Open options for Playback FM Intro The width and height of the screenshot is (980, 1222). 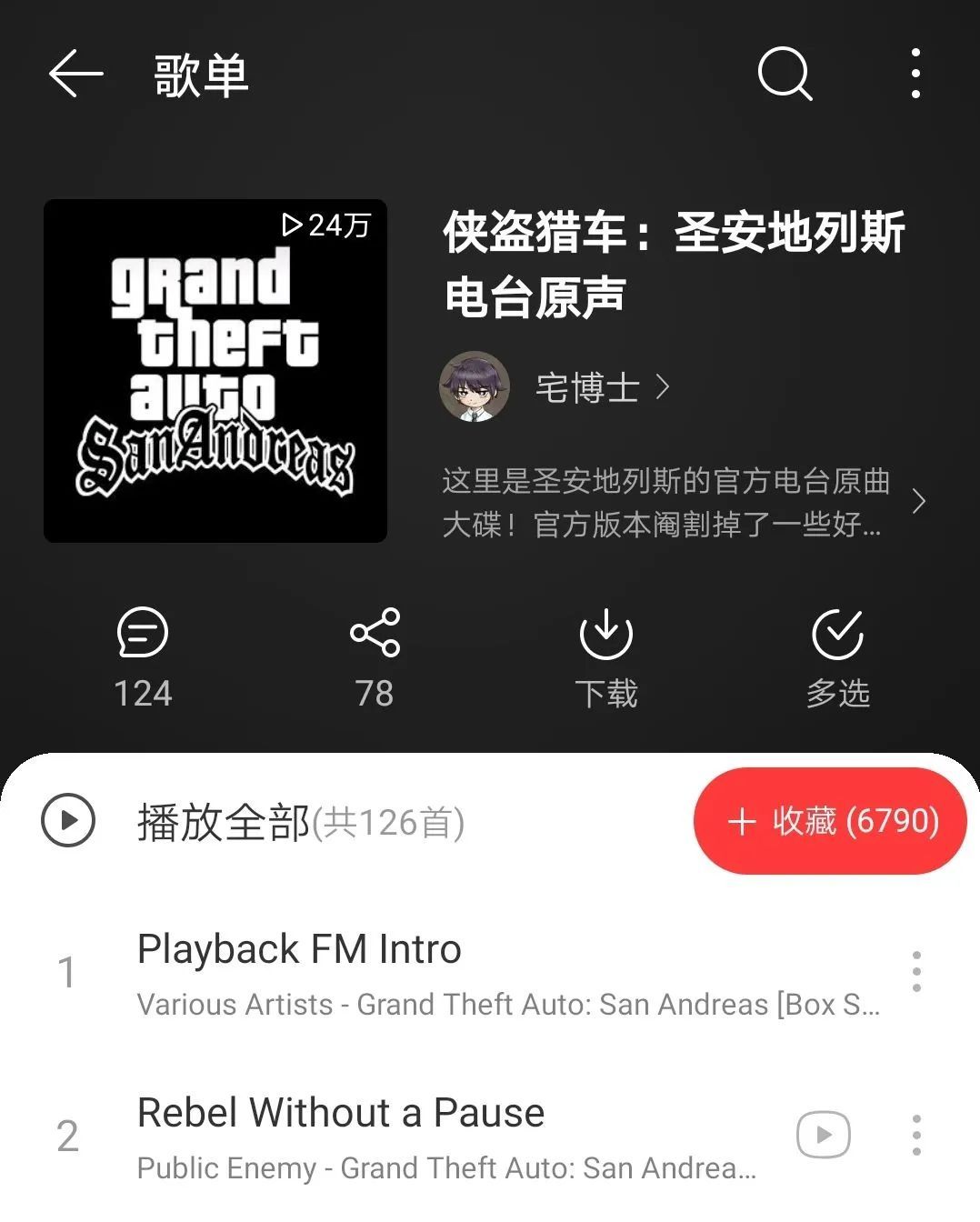pos(915,971)
